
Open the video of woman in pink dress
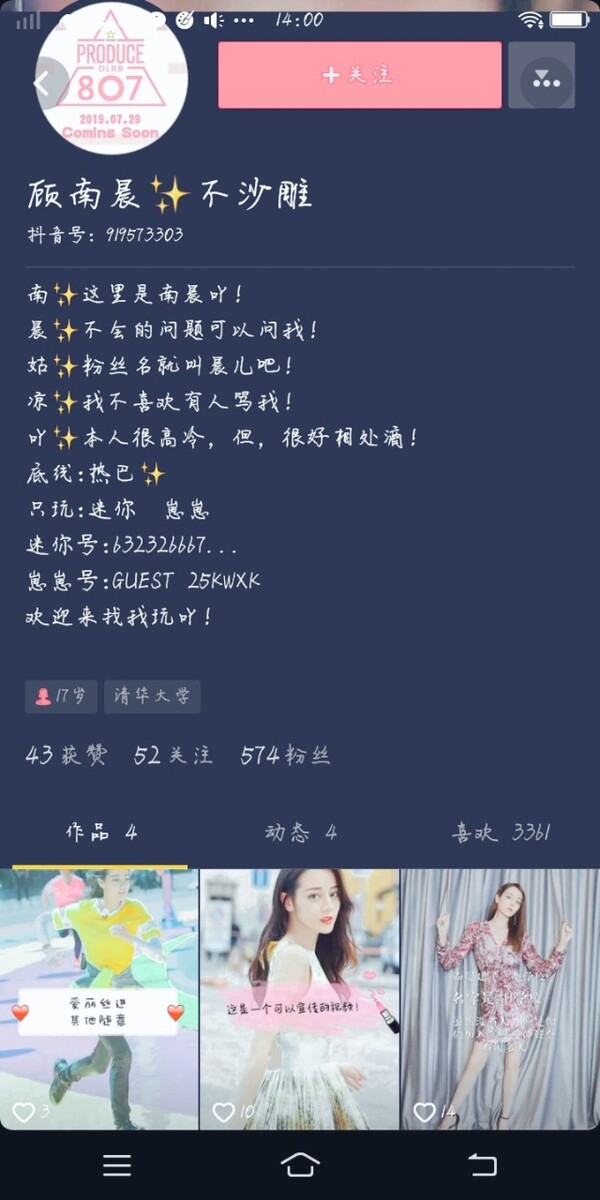(x=500, y=1000)
